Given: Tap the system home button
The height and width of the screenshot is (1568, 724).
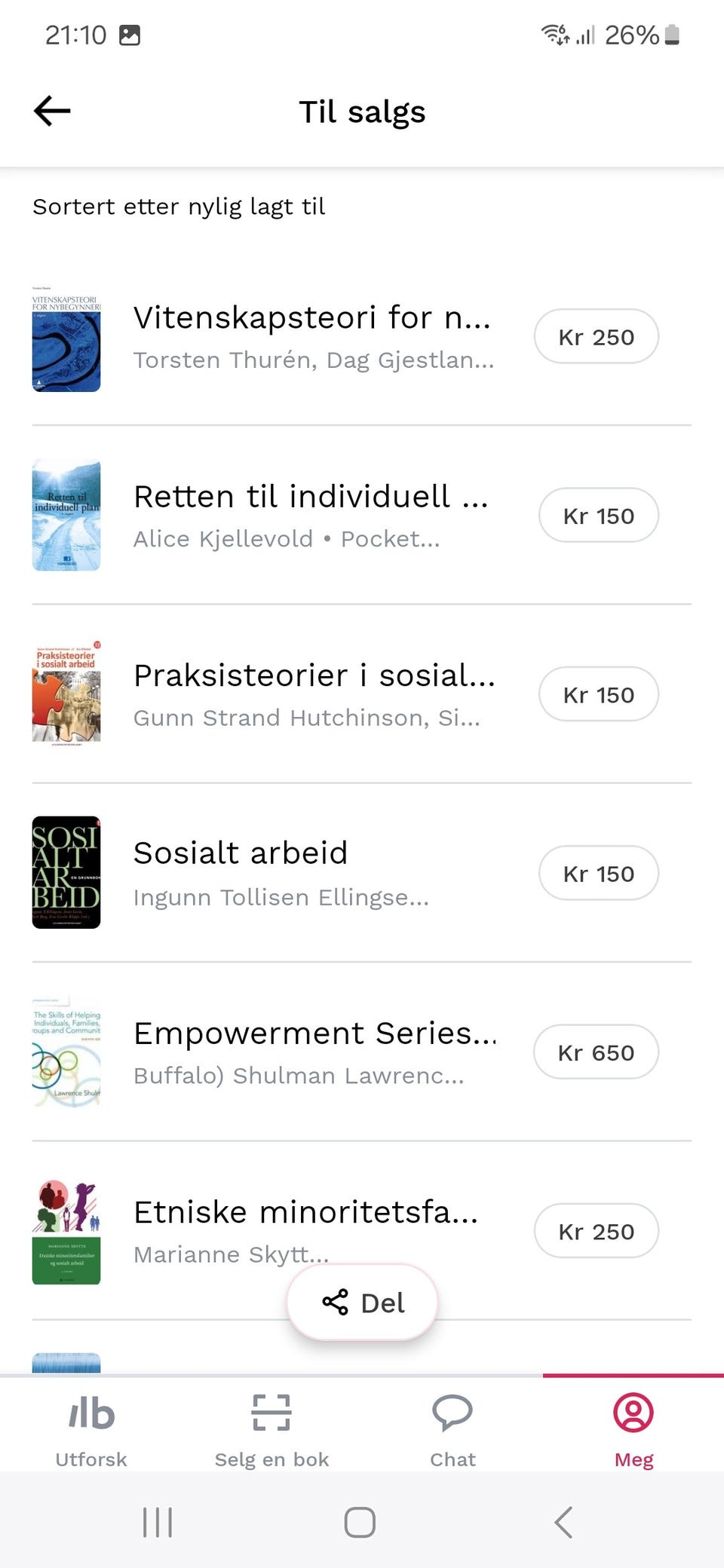Looking at the screenshot, I should [360, 1522].
